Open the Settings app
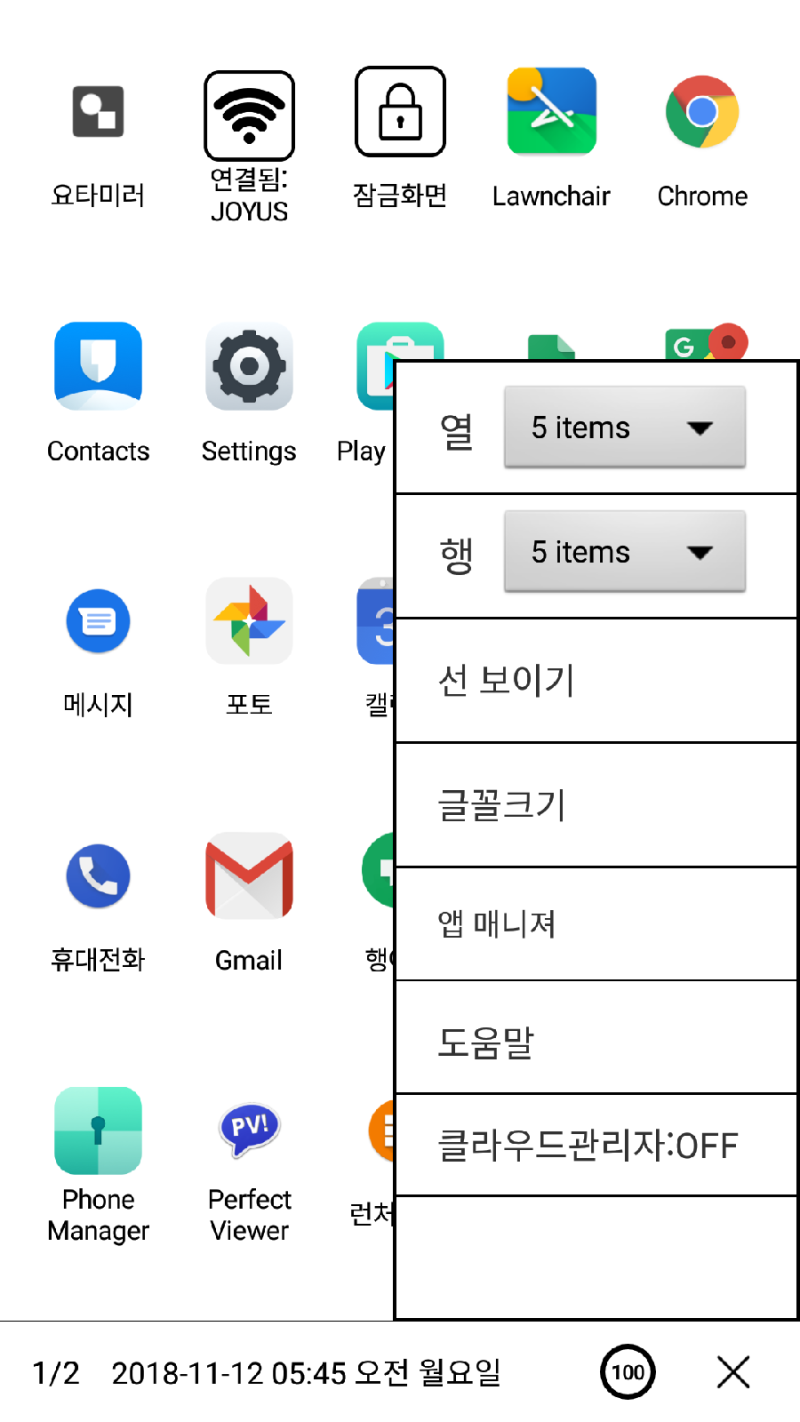The image size is (800, 1422). click(x=248, y=366)
